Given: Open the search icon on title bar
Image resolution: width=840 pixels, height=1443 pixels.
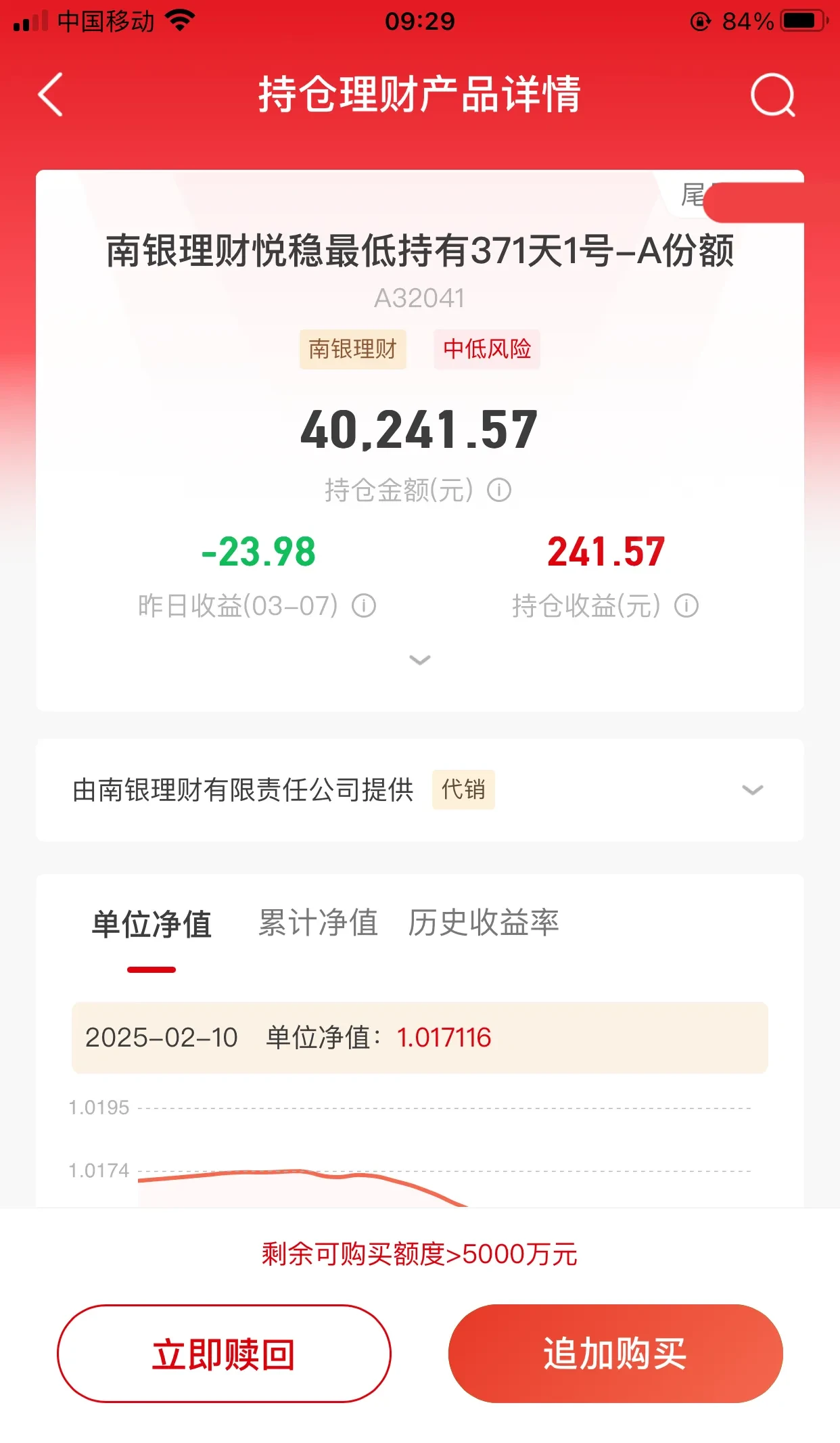Looking at the screenshot, I should click(x=773, y=96).
